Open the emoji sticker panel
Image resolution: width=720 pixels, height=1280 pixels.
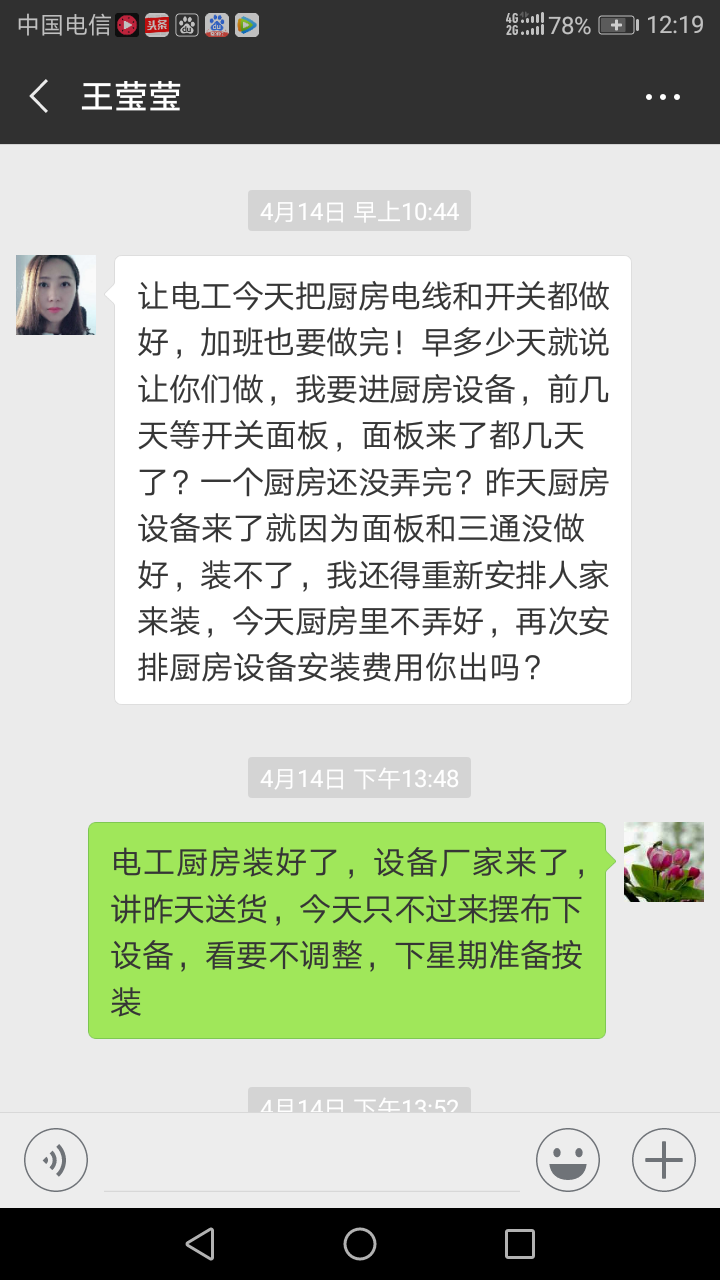(567, 1160)
